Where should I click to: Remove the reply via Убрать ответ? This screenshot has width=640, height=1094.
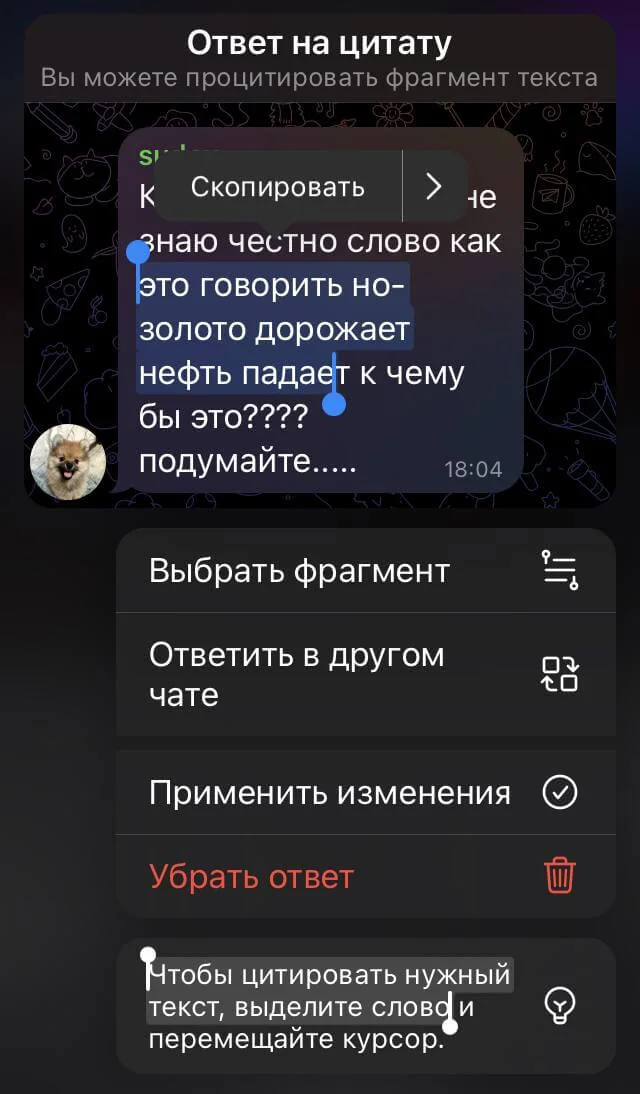pos(365,877)
